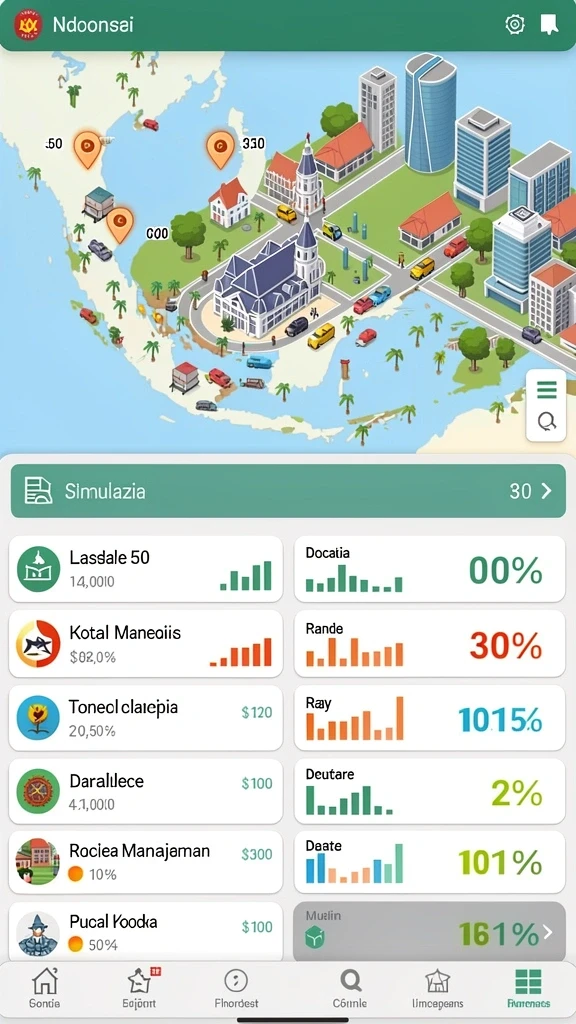This screenshot has width=576, height=1024.
Task: Open the Simulazia banner
Action: coord(288,491)
